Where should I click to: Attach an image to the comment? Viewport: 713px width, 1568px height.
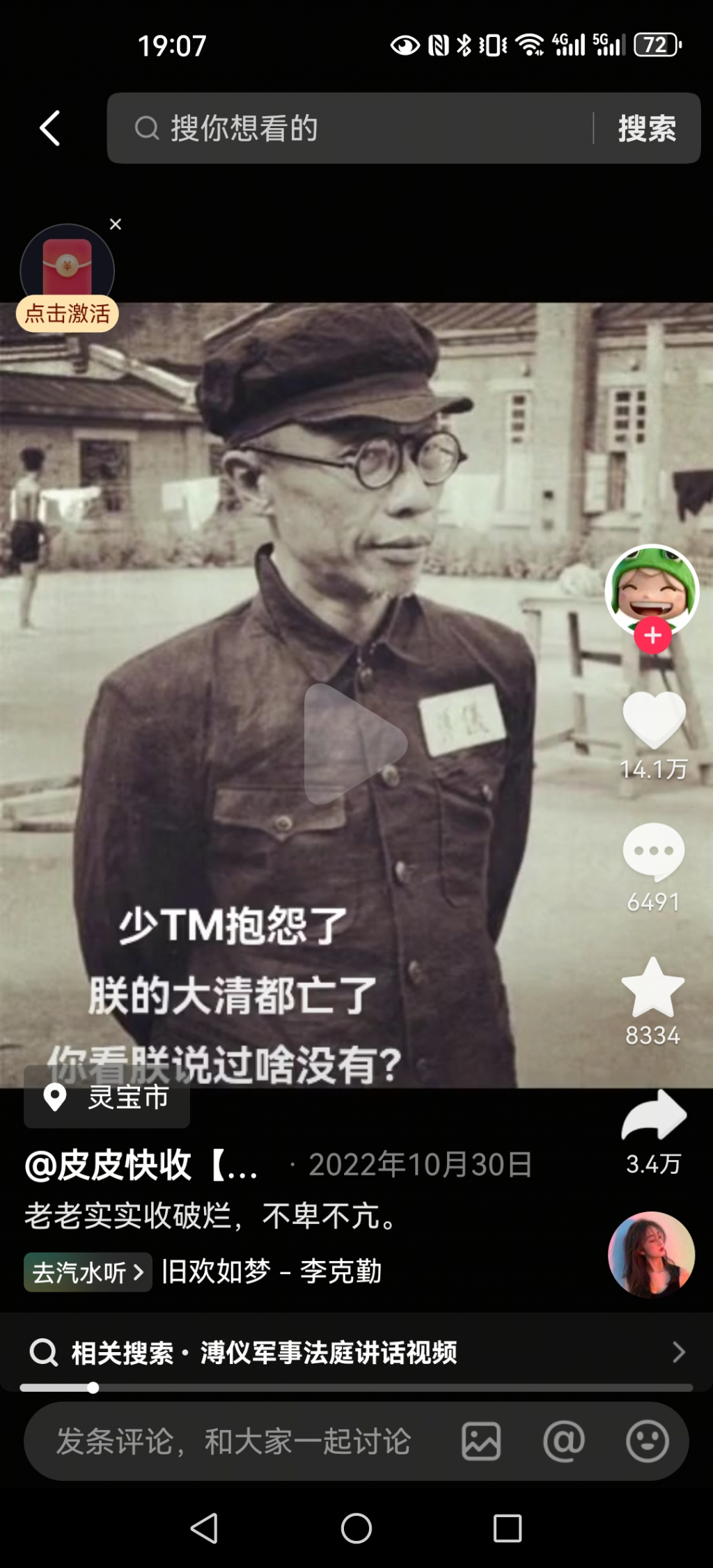[480, 1441]
